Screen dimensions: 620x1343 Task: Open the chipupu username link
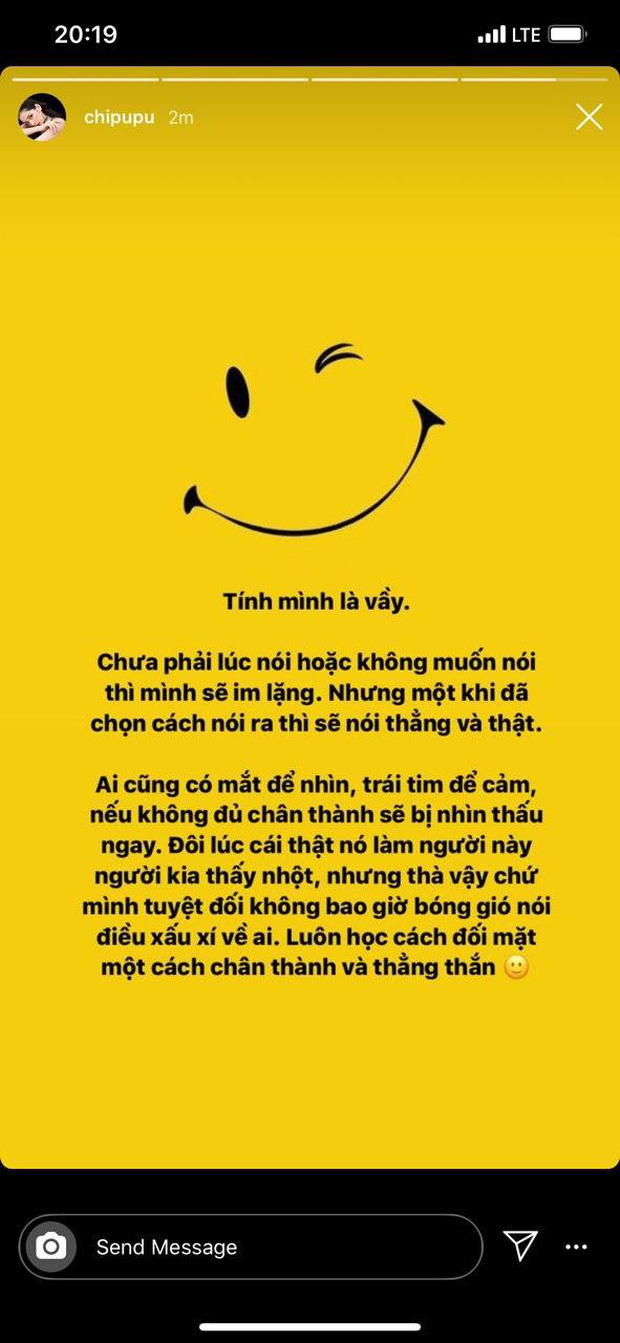(x=118, y=117)
